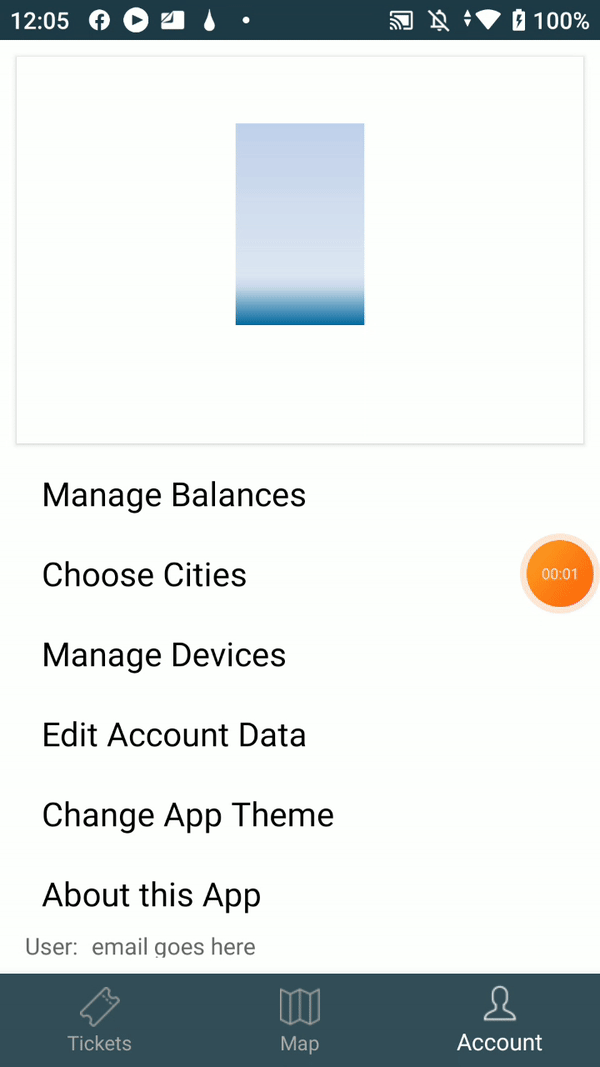The height and width of the screenshot is (1067, 600).
Task: Switch to the Tickets tab
Action: (99, 1020)
